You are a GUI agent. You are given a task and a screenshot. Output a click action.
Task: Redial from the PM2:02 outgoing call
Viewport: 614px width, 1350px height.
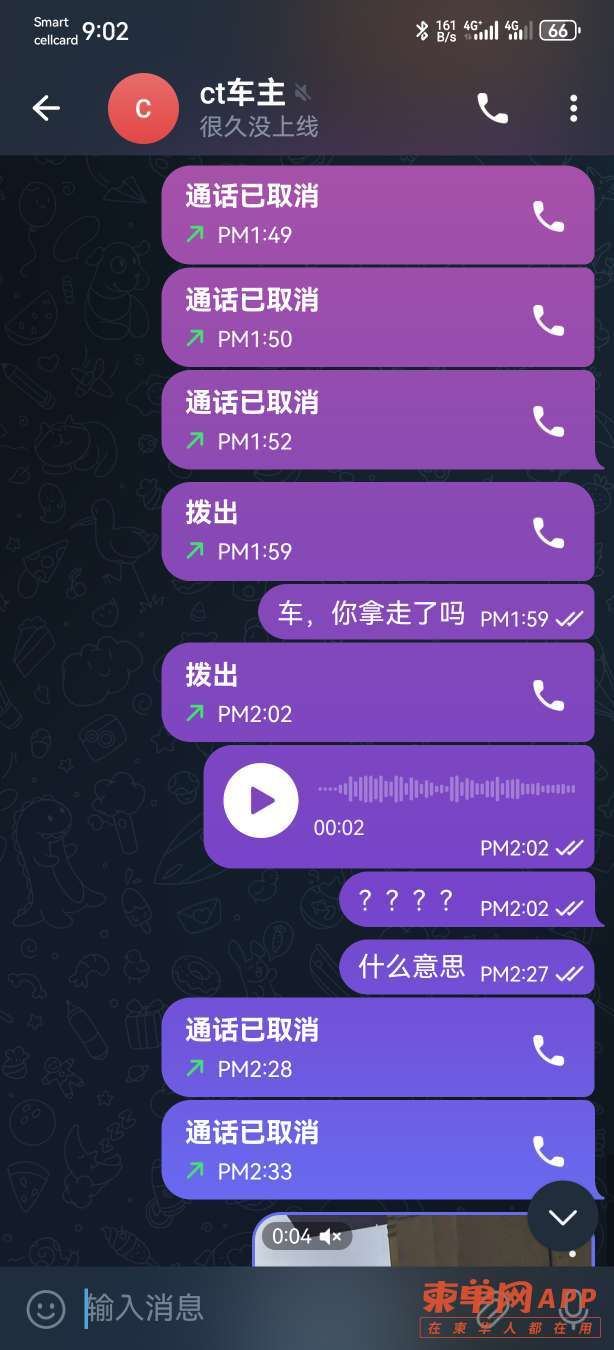(x=548, y=695)
